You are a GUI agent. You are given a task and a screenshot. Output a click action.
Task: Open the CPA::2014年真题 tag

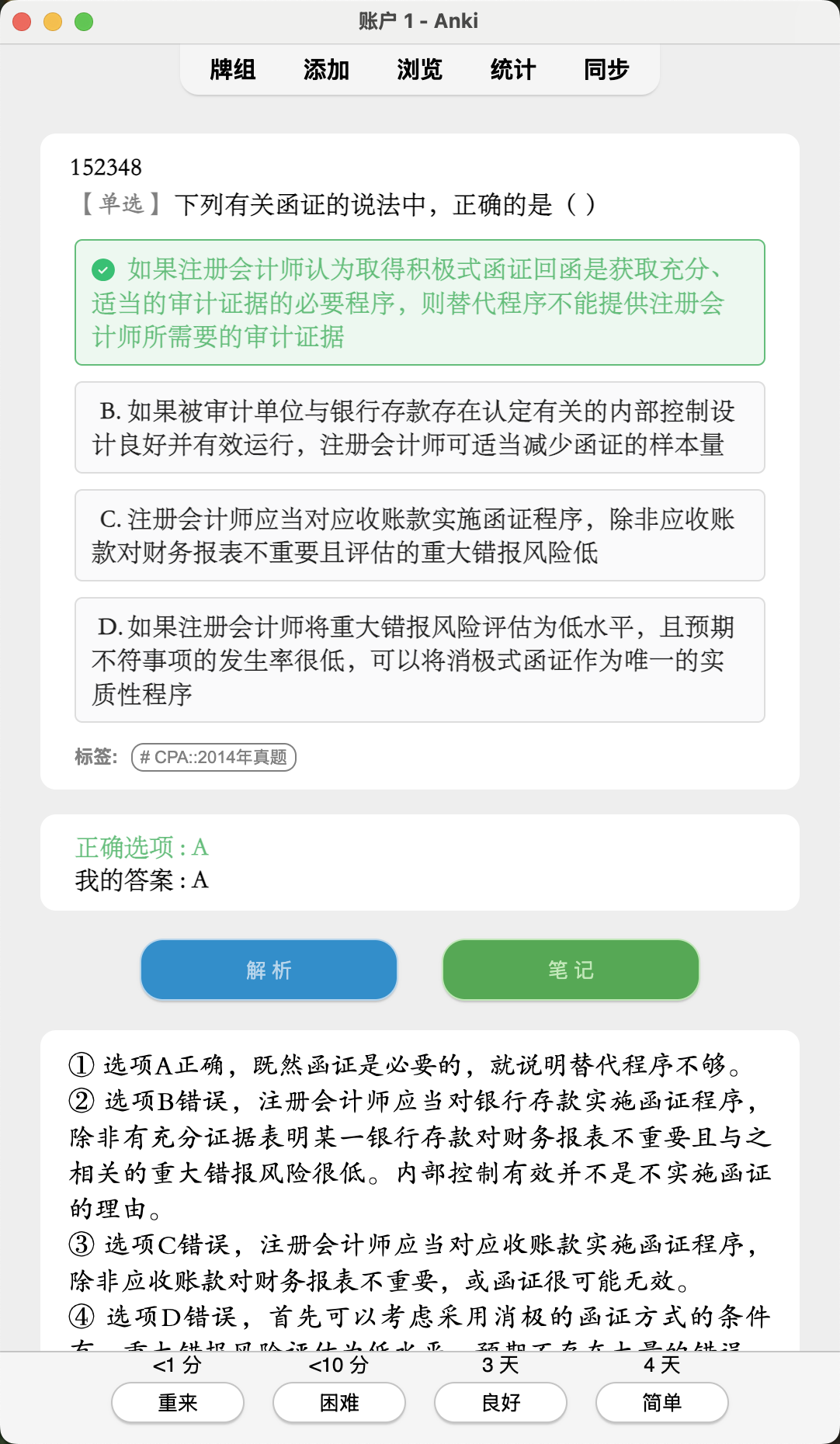tap(213, 757)
